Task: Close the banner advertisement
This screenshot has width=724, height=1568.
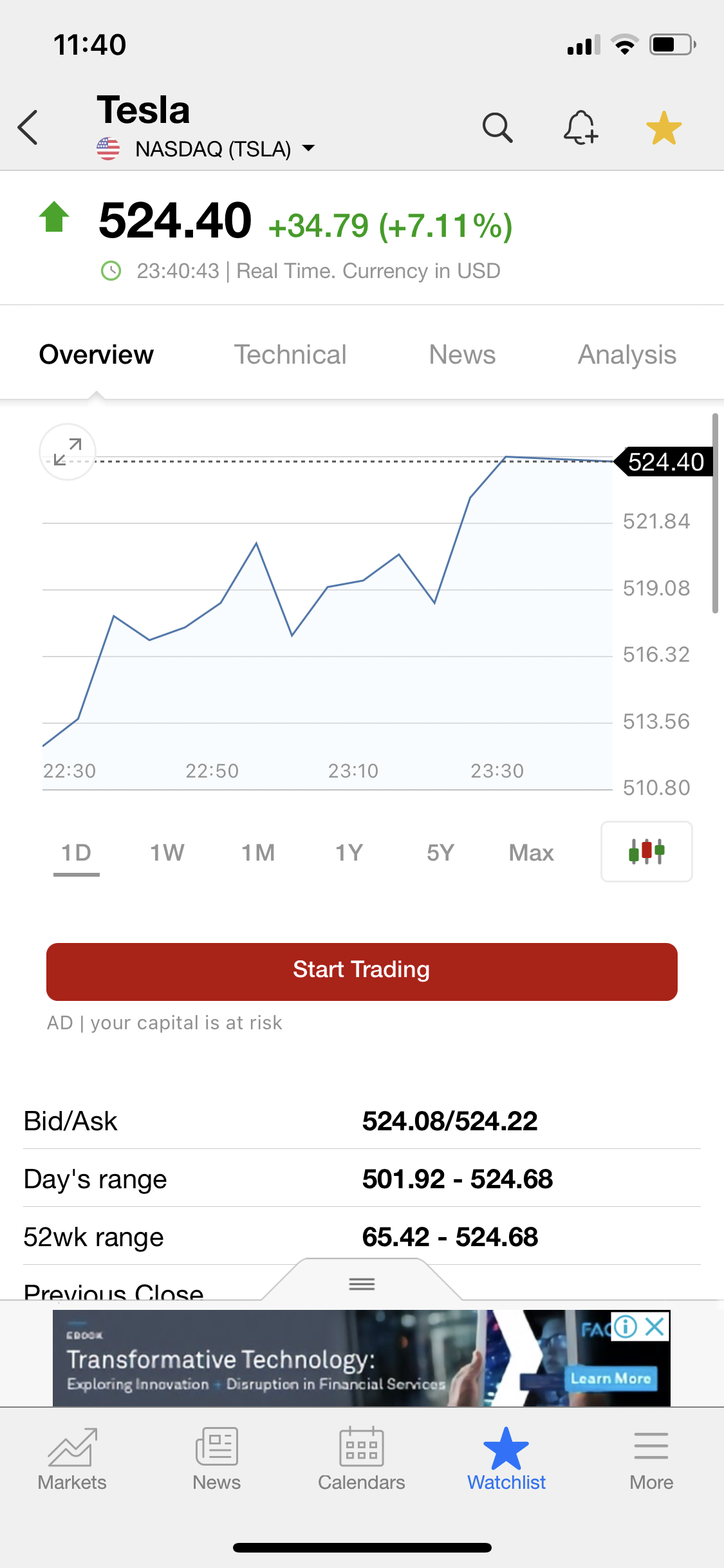Action: [x=655, y=1326]
